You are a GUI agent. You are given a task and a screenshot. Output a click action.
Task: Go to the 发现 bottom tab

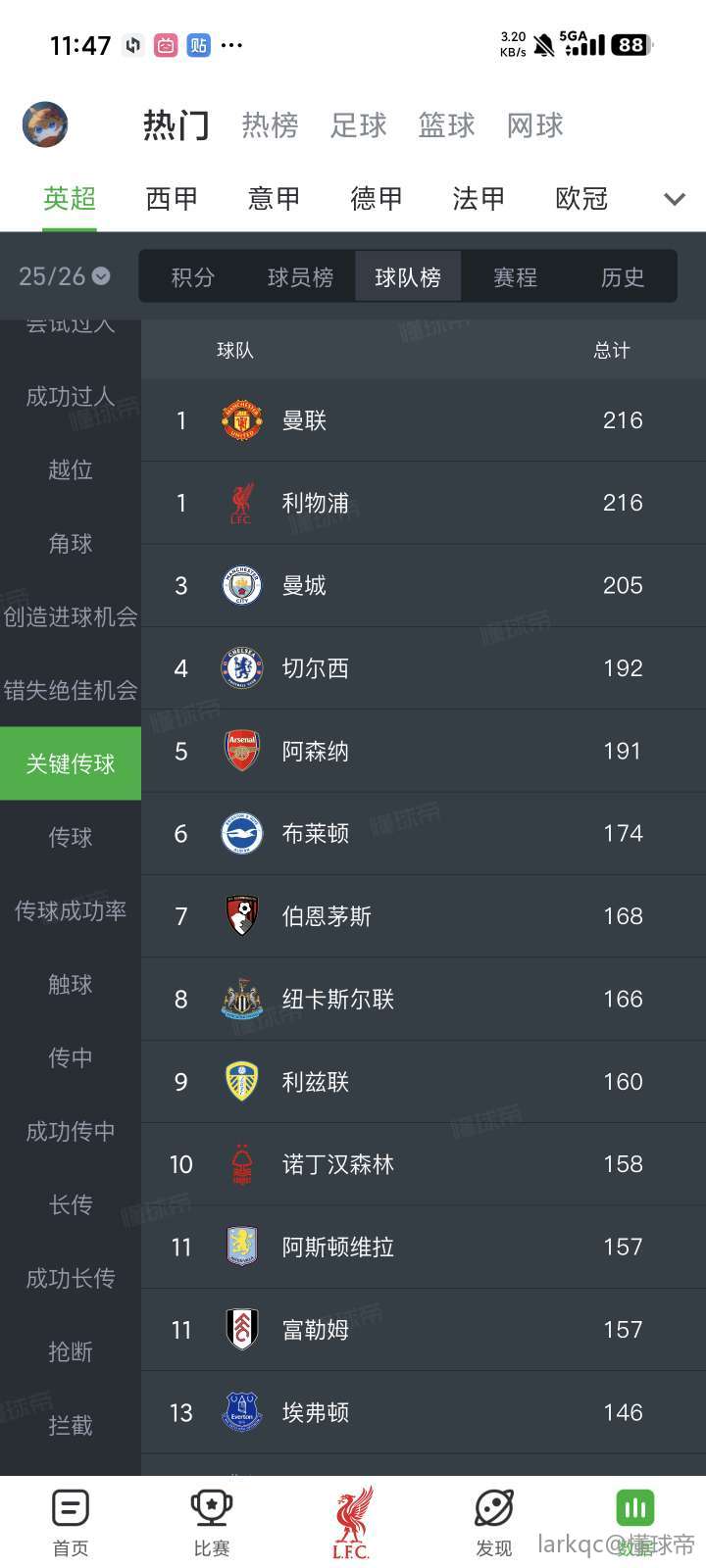[494, 1522]
